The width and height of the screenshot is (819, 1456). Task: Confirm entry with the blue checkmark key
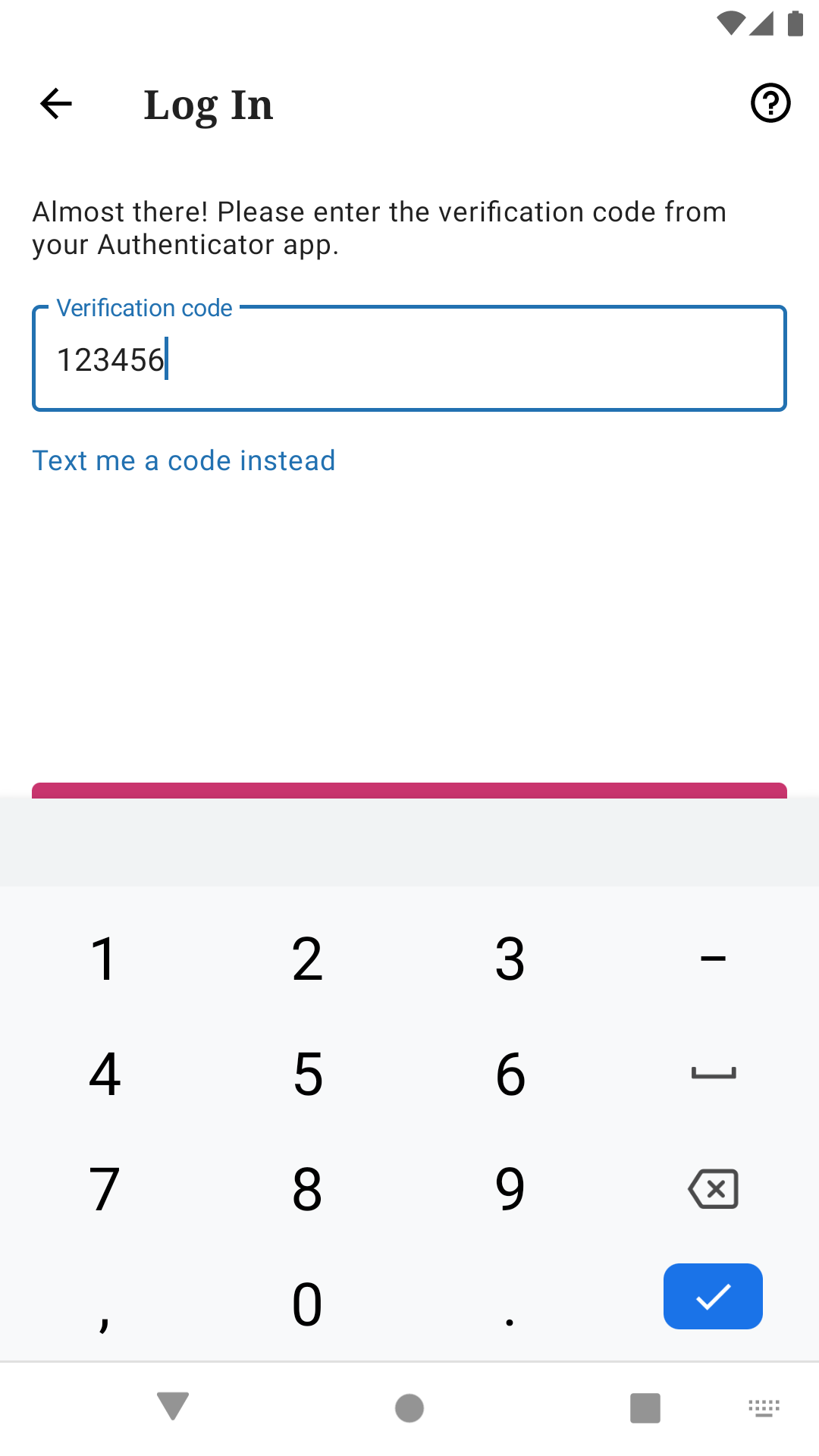coord(713,1296)
